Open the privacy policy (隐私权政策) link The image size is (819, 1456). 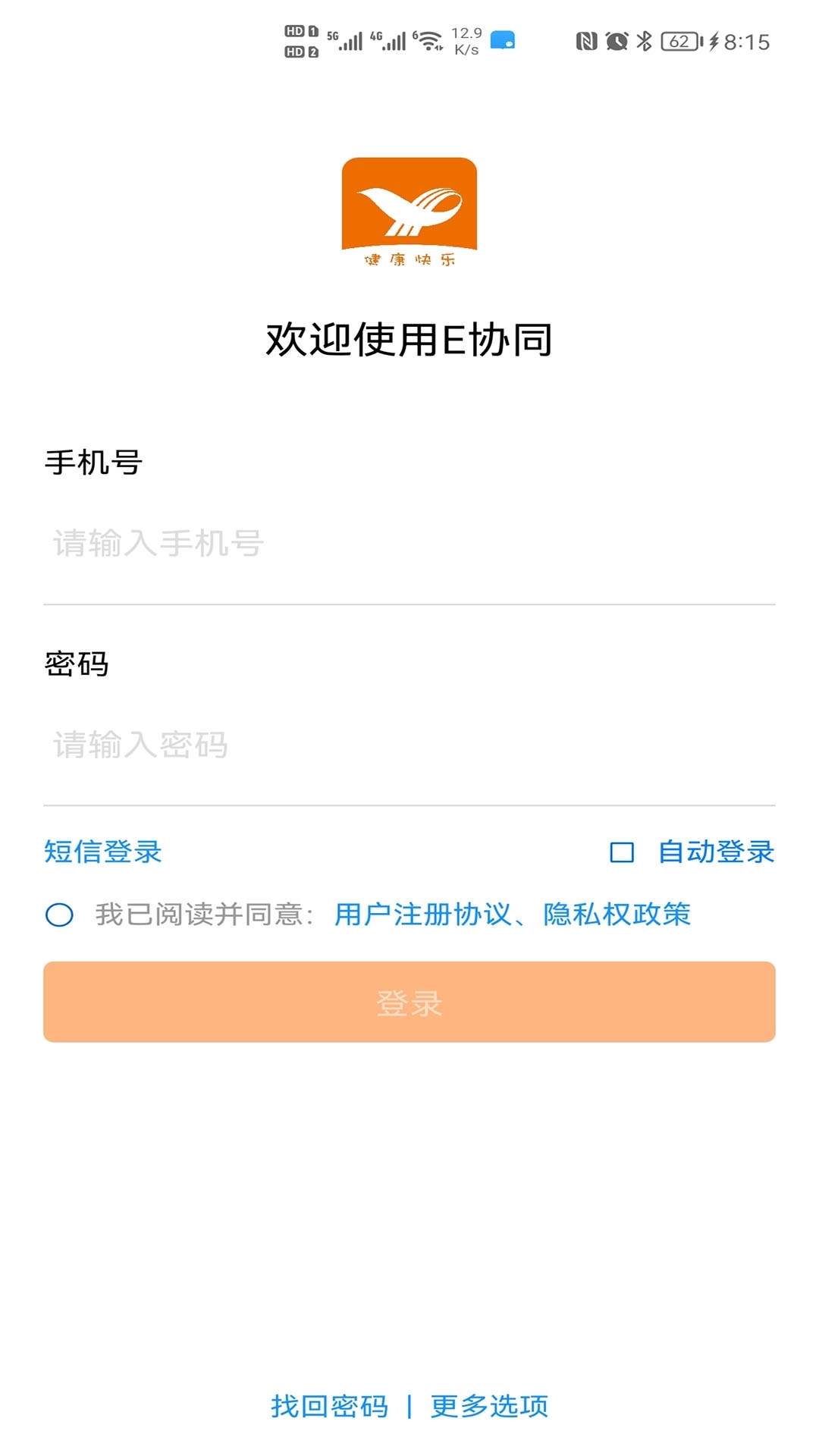click(x=617, y=915)
